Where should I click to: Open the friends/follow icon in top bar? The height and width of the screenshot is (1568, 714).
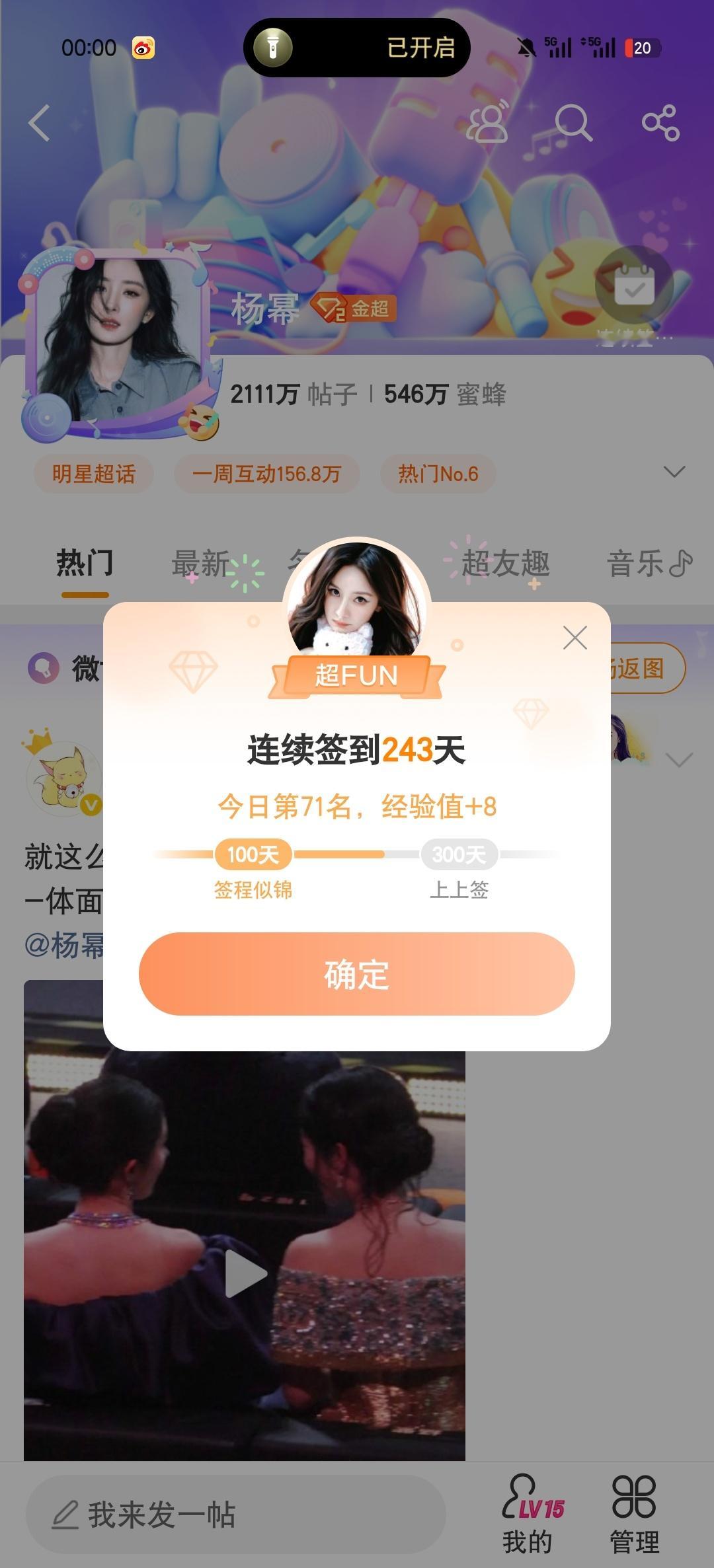click(488, 124)
